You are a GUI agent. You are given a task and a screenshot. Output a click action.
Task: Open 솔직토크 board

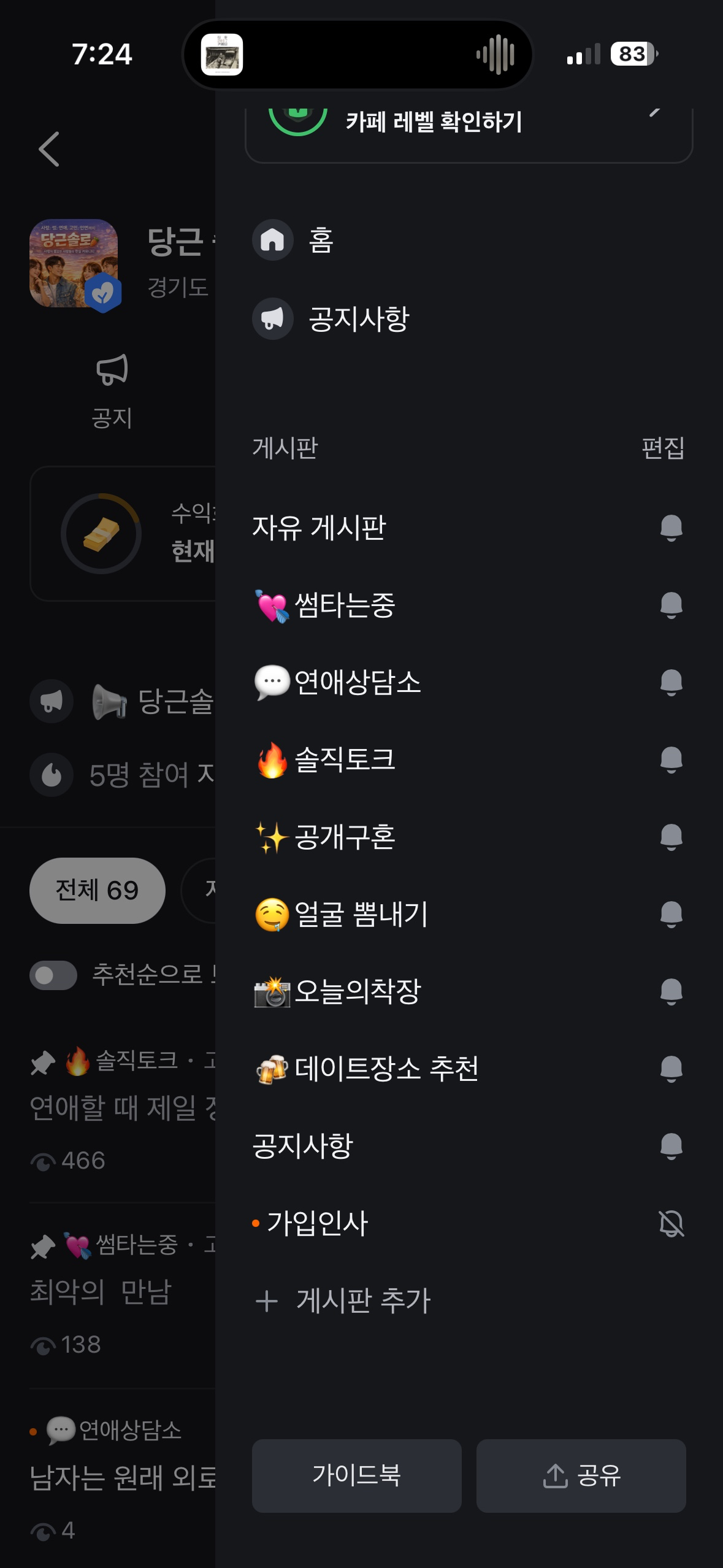[x=345, y=759]
